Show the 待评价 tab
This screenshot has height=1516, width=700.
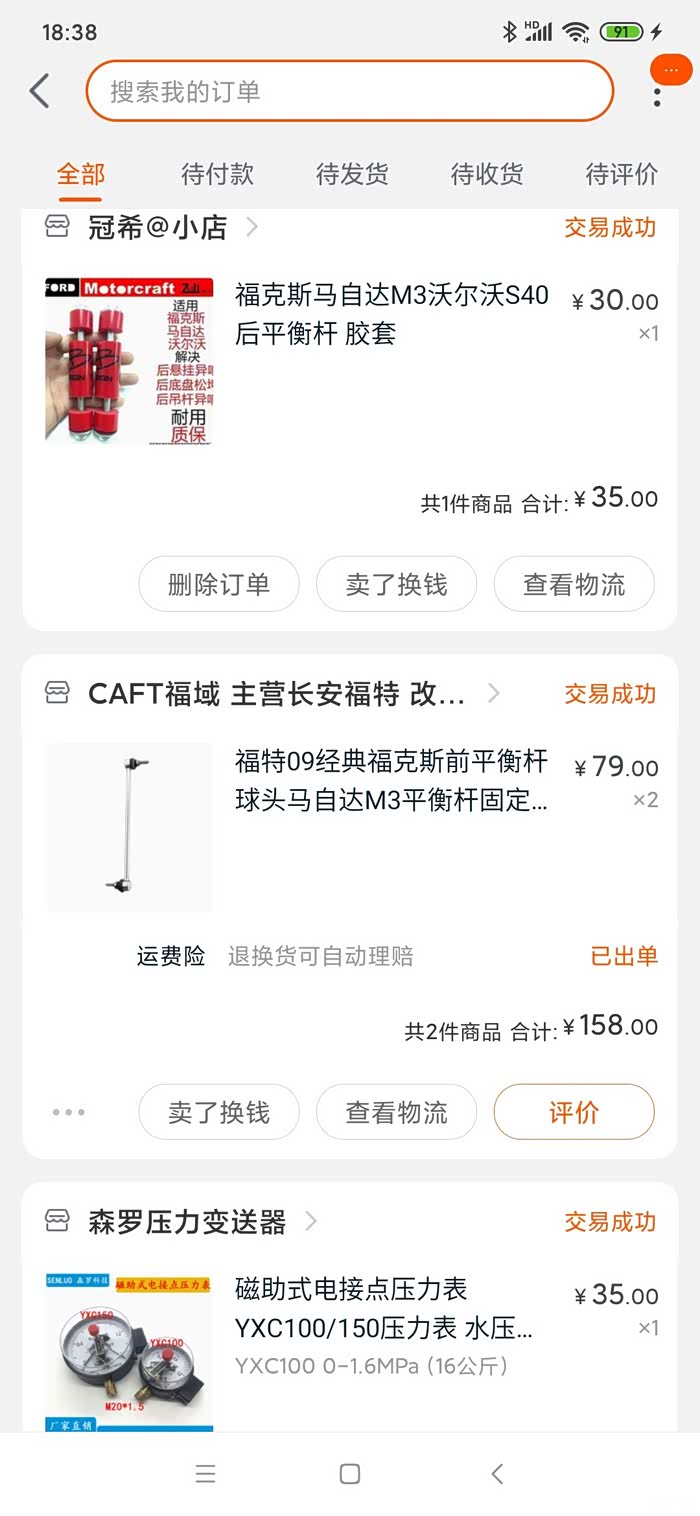tap(621, 174)
